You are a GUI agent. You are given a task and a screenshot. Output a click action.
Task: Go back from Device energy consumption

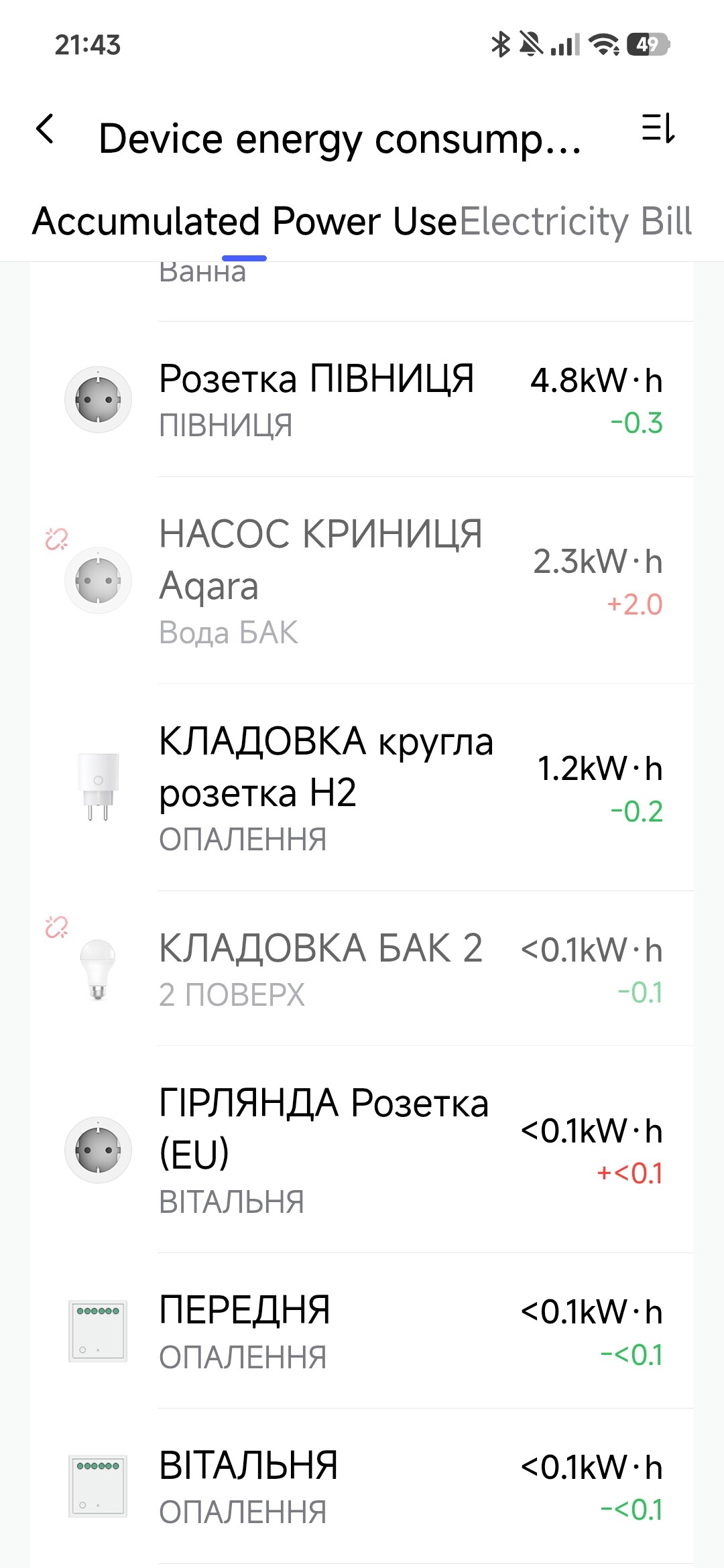(x=46, y=129)
